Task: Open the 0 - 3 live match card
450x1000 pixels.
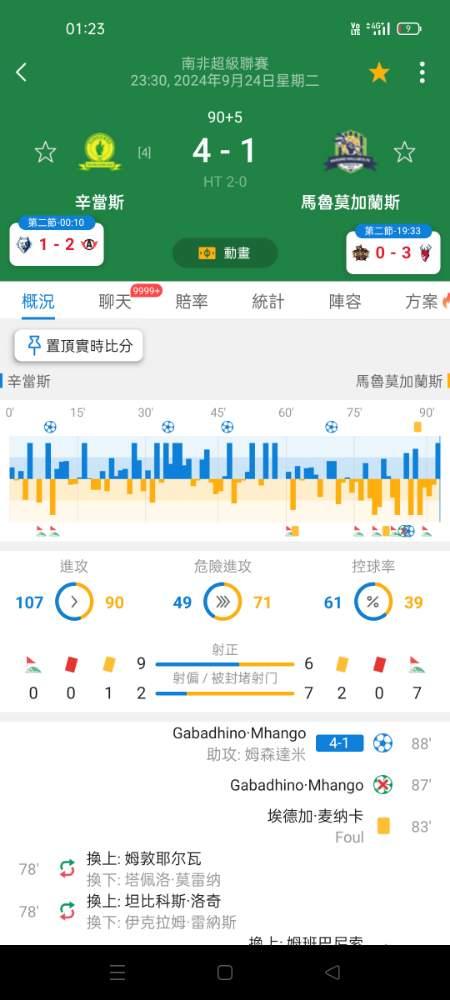Action: click(393, 249)
